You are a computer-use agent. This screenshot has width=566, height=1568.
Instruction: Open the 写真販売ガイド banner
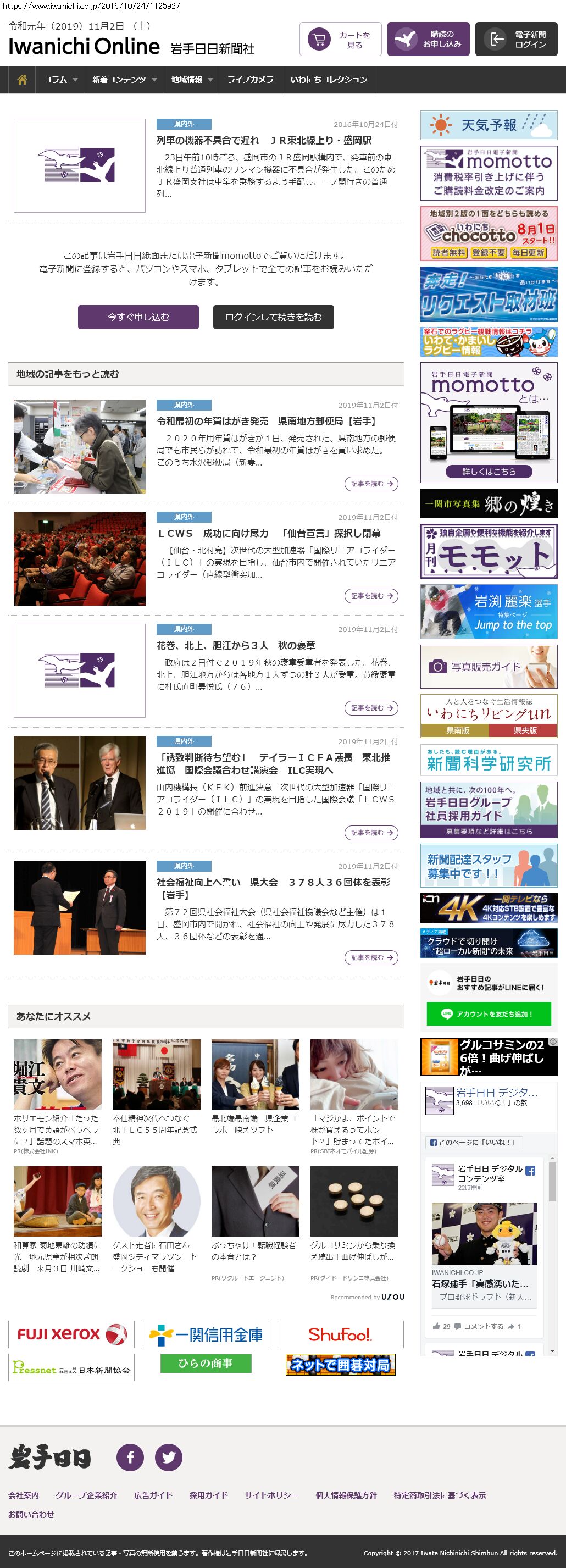(489, 667)
